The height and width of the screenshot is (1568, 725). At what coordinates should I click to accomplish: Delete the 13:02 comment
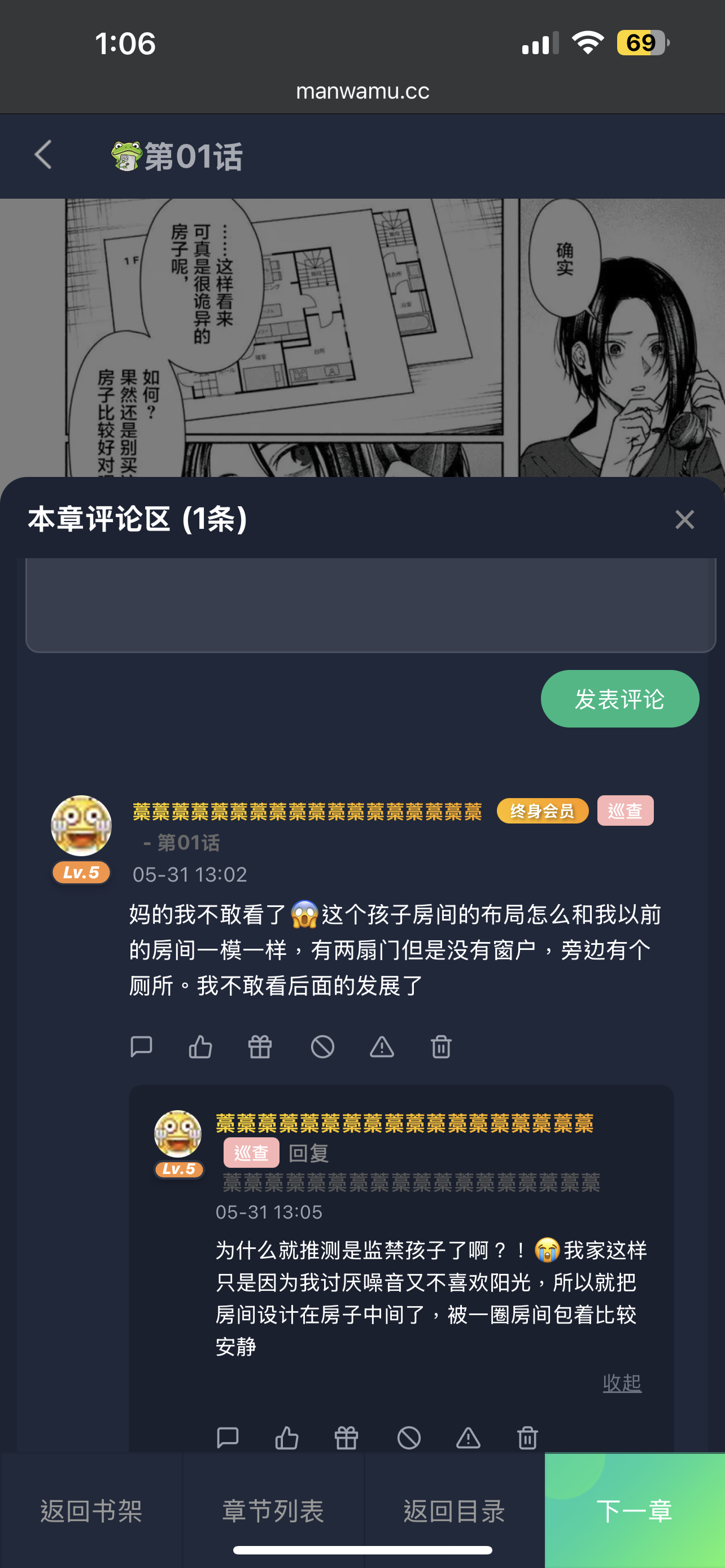click(442, 1047)
